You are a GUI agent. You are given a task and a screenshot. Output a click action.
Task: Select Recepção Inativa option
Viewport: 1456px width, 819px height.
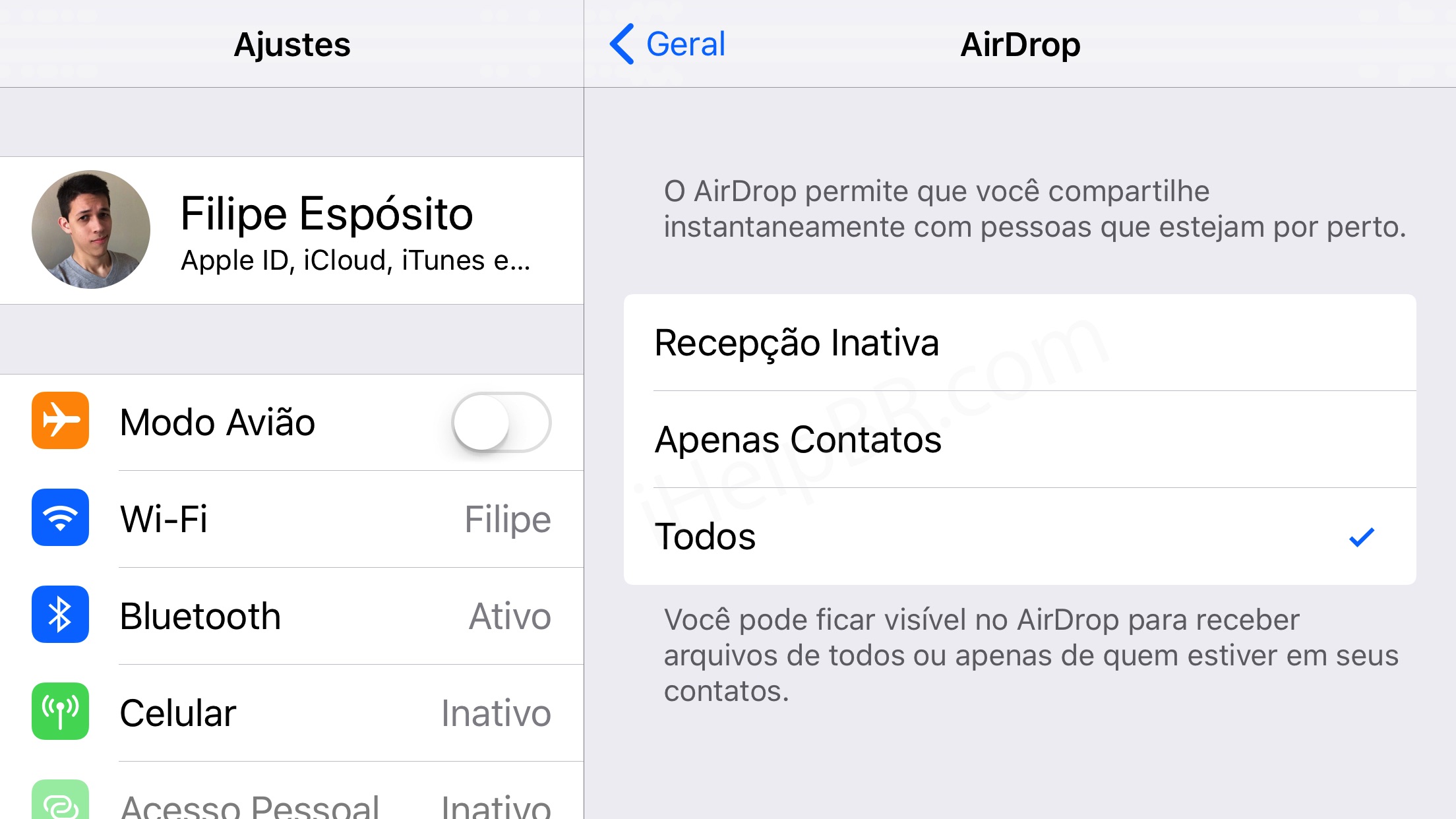(x=1019, y=343)
